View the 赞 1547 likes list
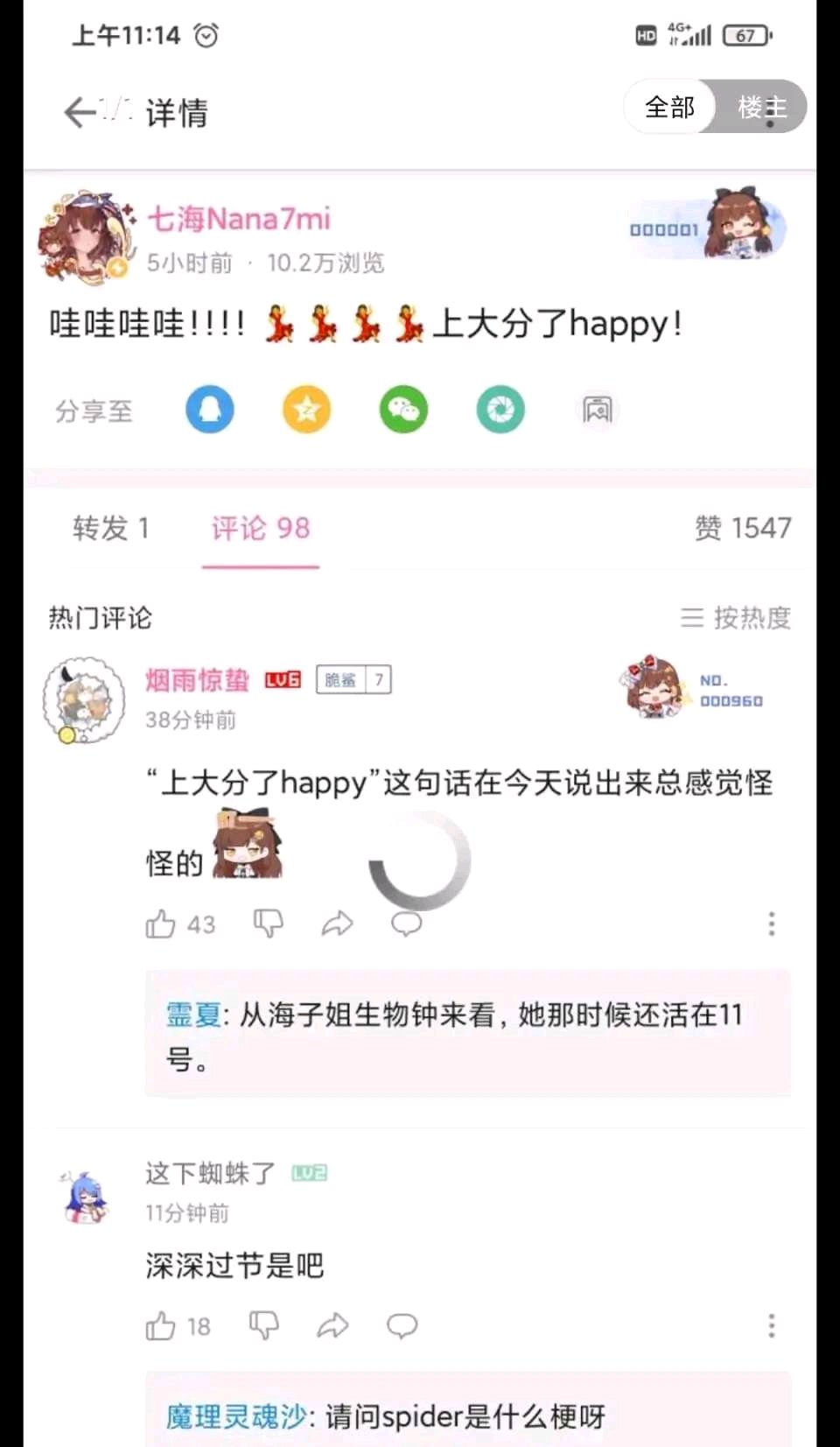 [x=743, y=528]
